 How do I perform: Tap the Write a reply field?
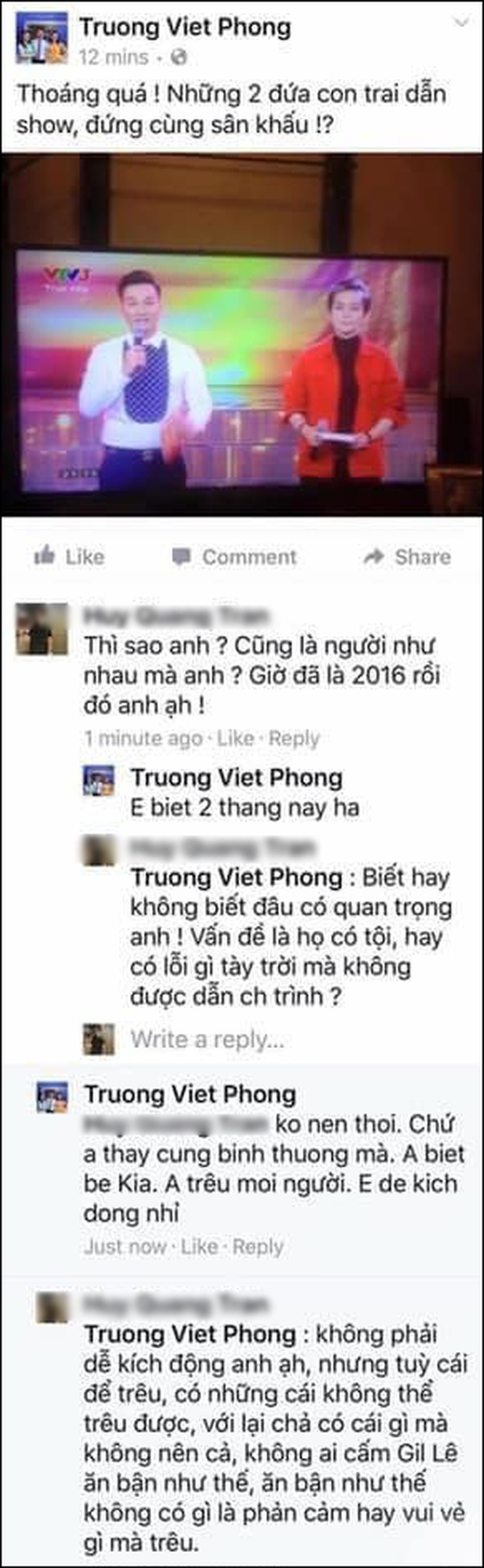pos(207,1039)
